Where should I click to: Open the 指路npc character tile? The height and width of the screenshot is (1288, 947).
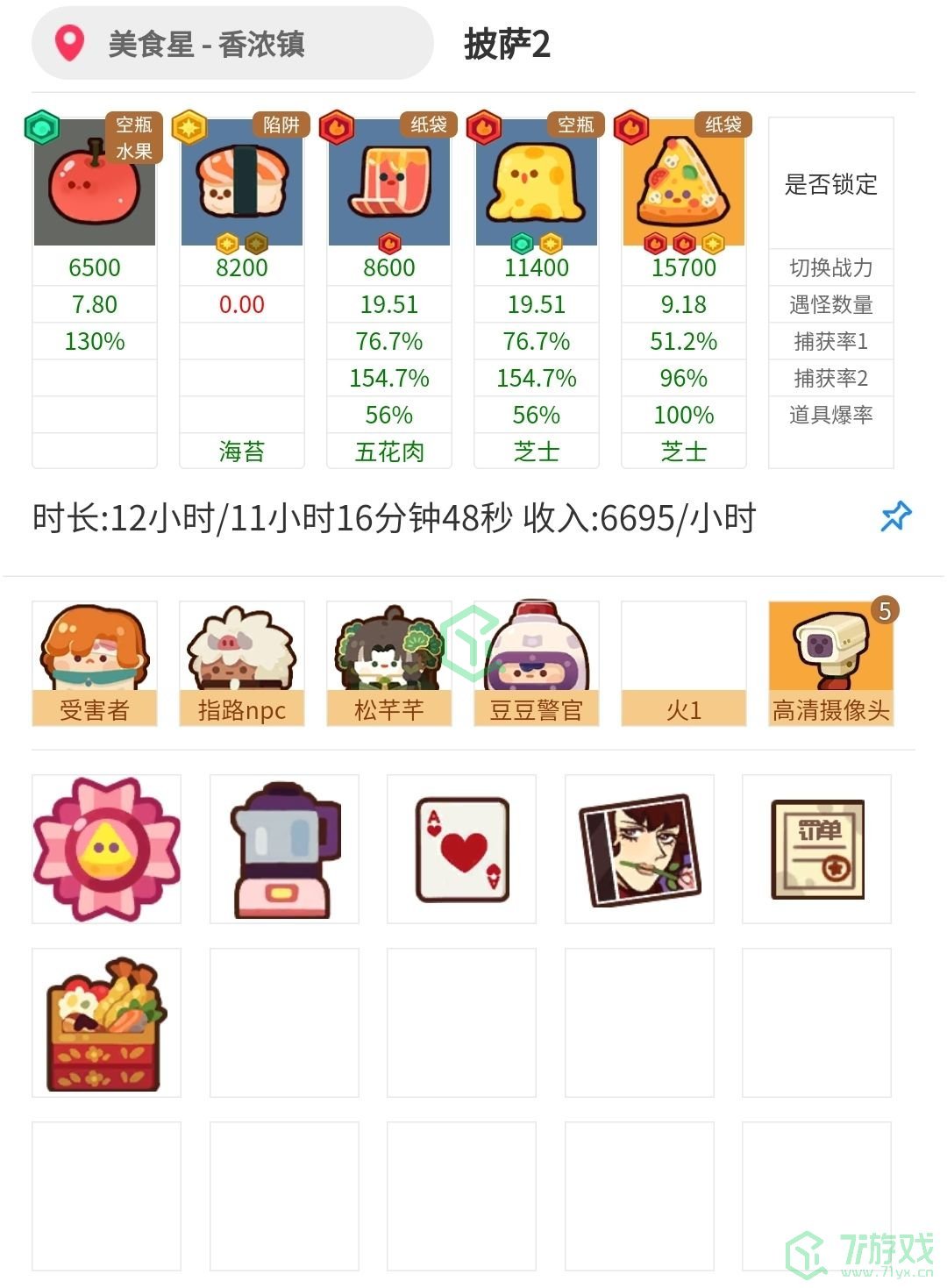point(242,664)
